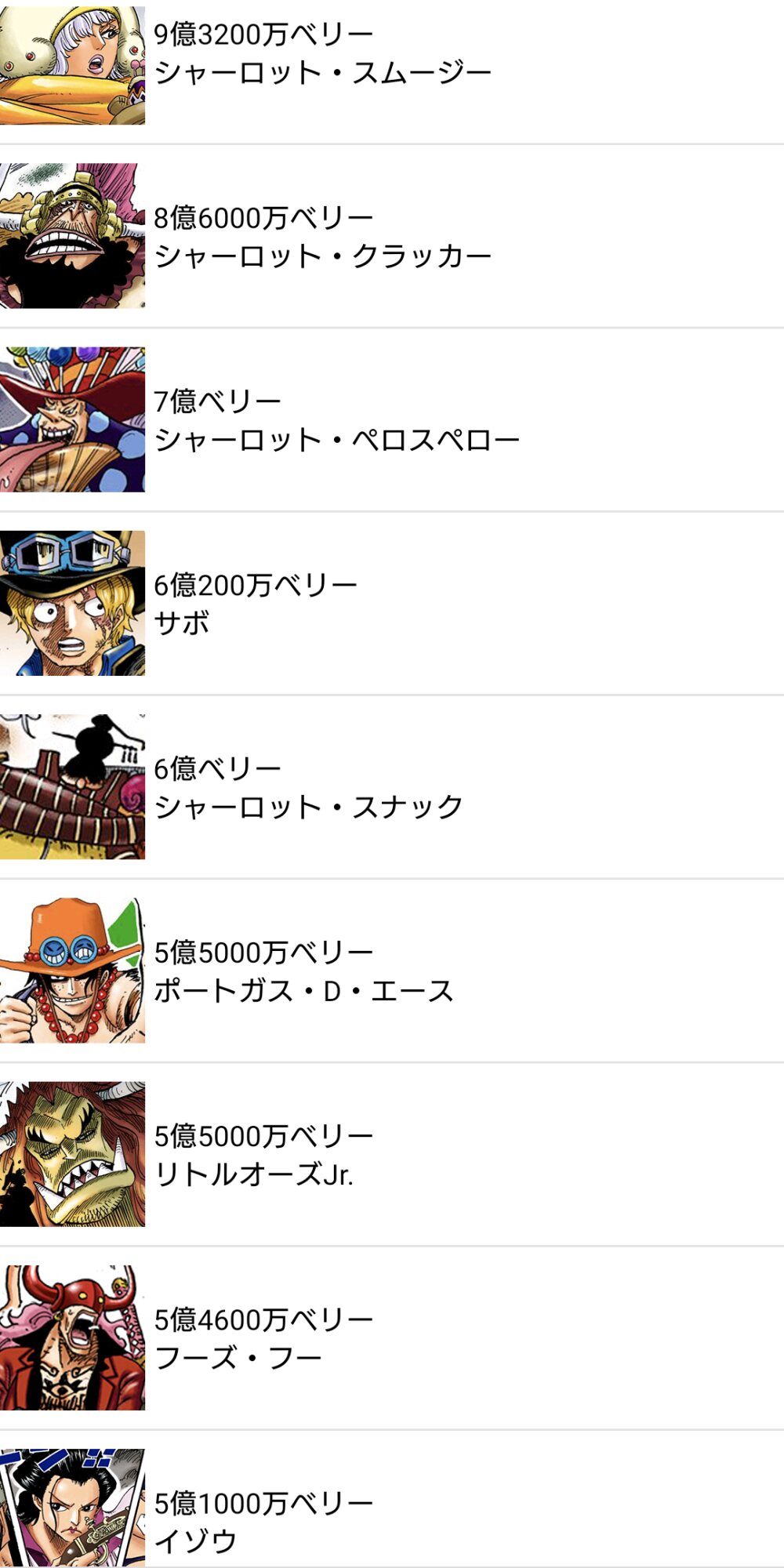Open the イゾウ list item
The width and height of the screenshot is (784, 1568).
click(392, 1499)
